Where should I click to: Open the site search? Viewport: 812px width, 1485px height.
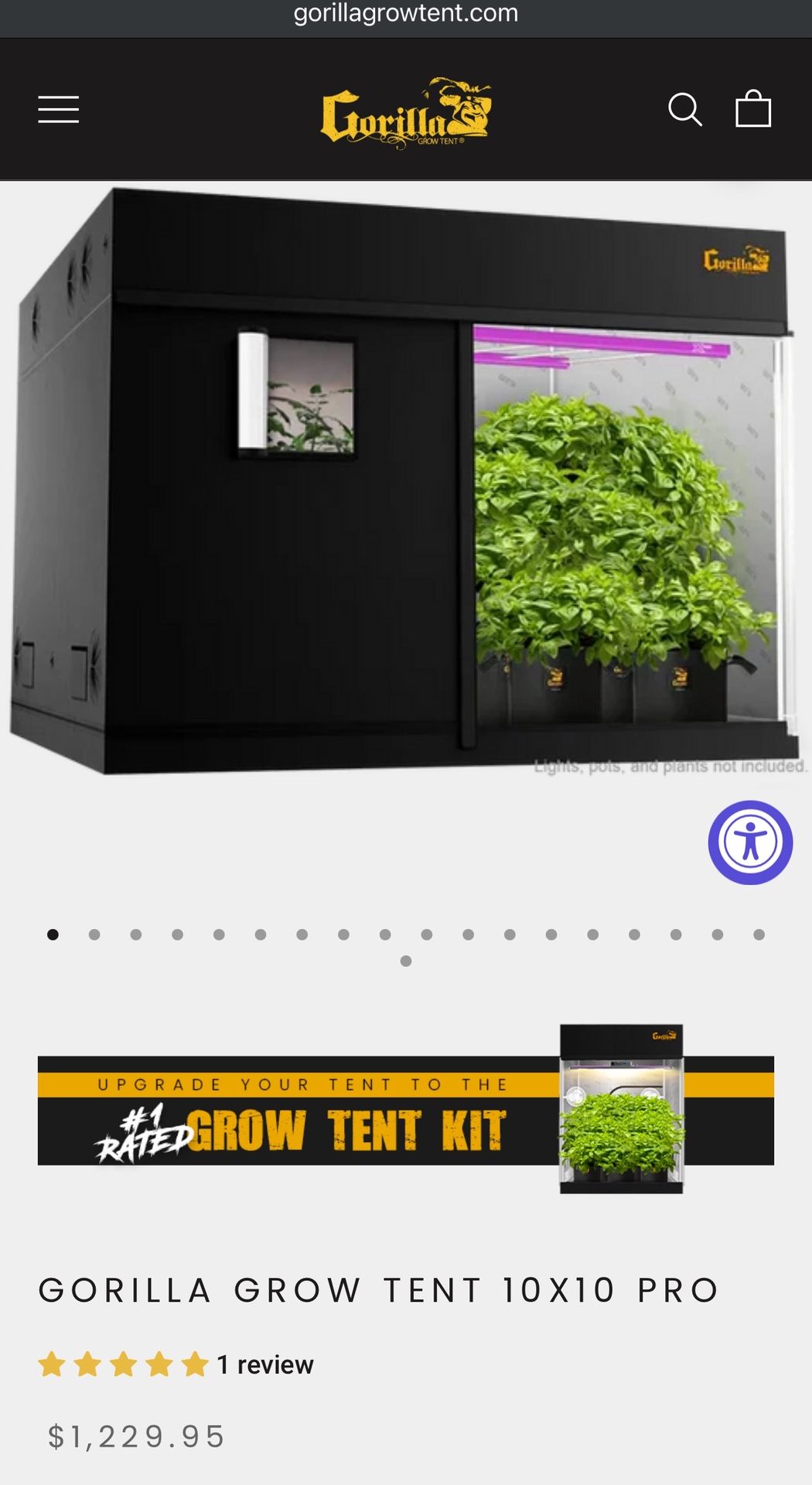(684, 109)
